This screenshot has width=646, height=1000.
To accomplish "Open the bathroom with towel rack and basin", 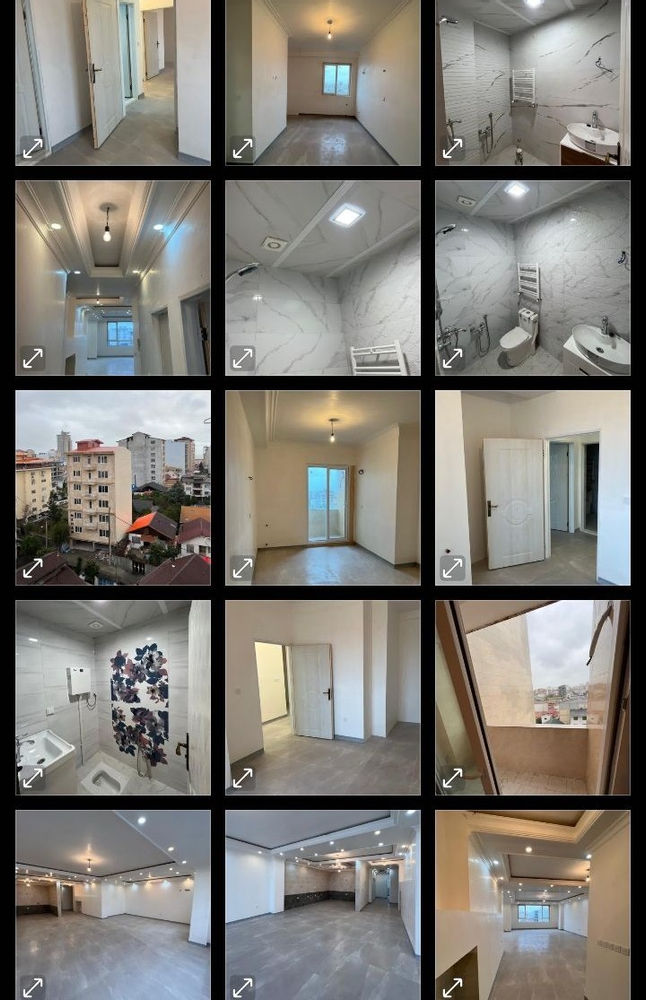I will (532, 82).
